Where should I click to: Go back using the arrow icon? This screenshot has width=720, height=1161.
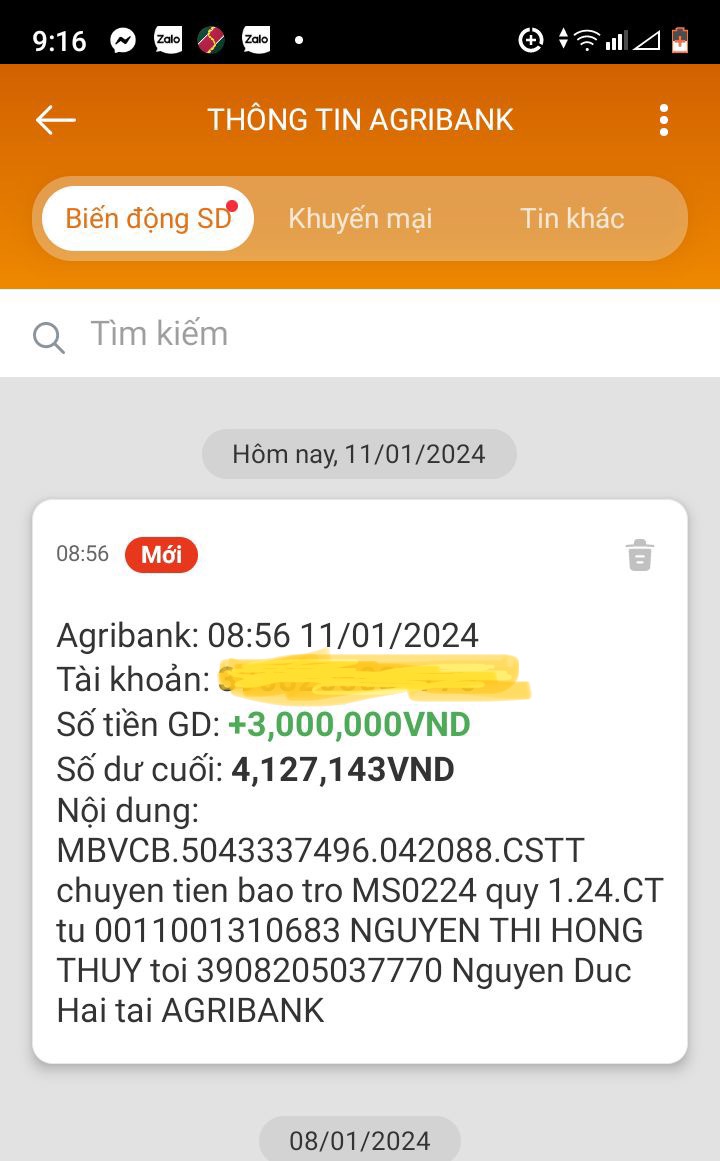(x=56, y=120)
